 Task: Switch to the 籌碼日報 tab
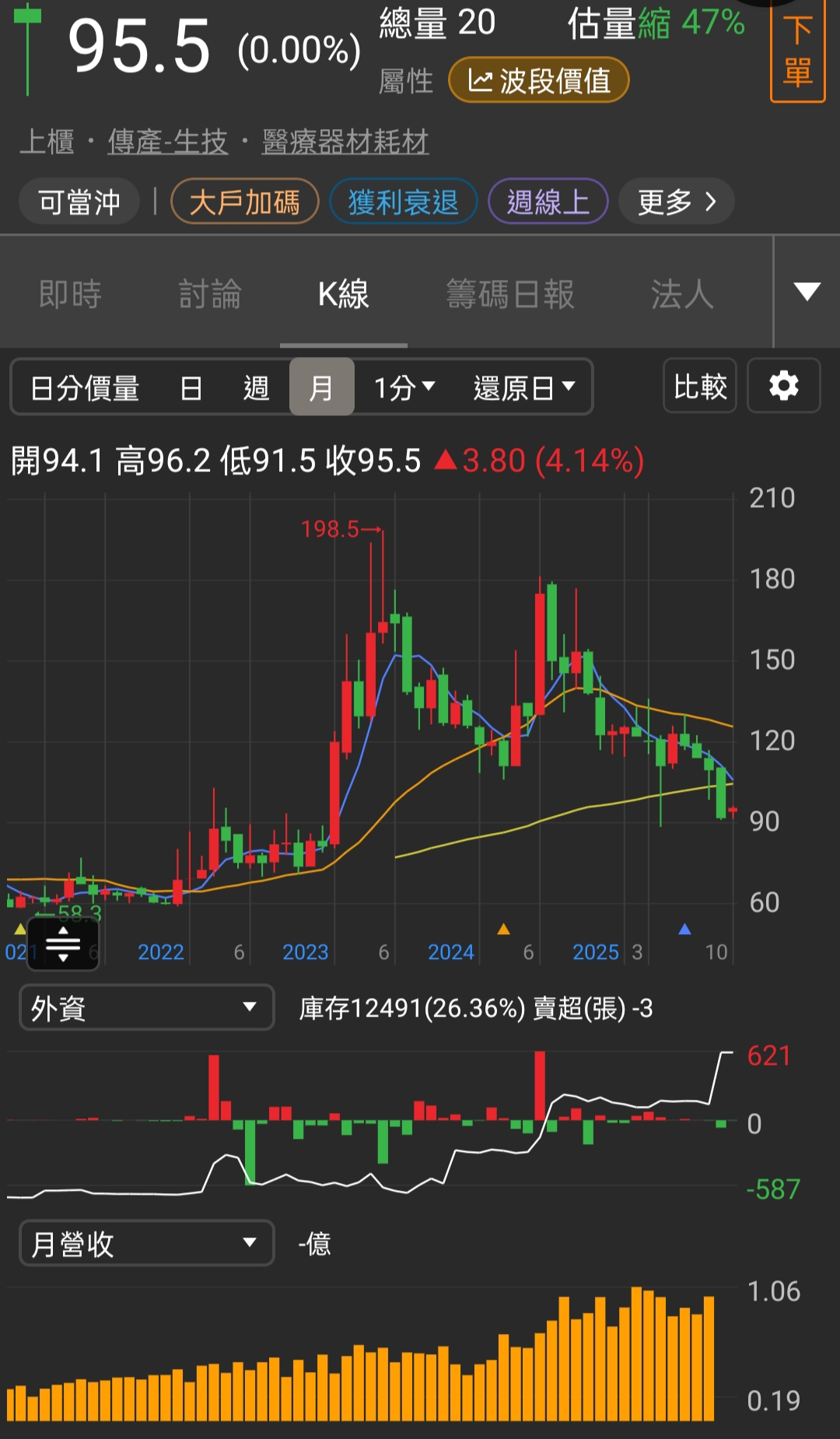click(x=510, y=294)
